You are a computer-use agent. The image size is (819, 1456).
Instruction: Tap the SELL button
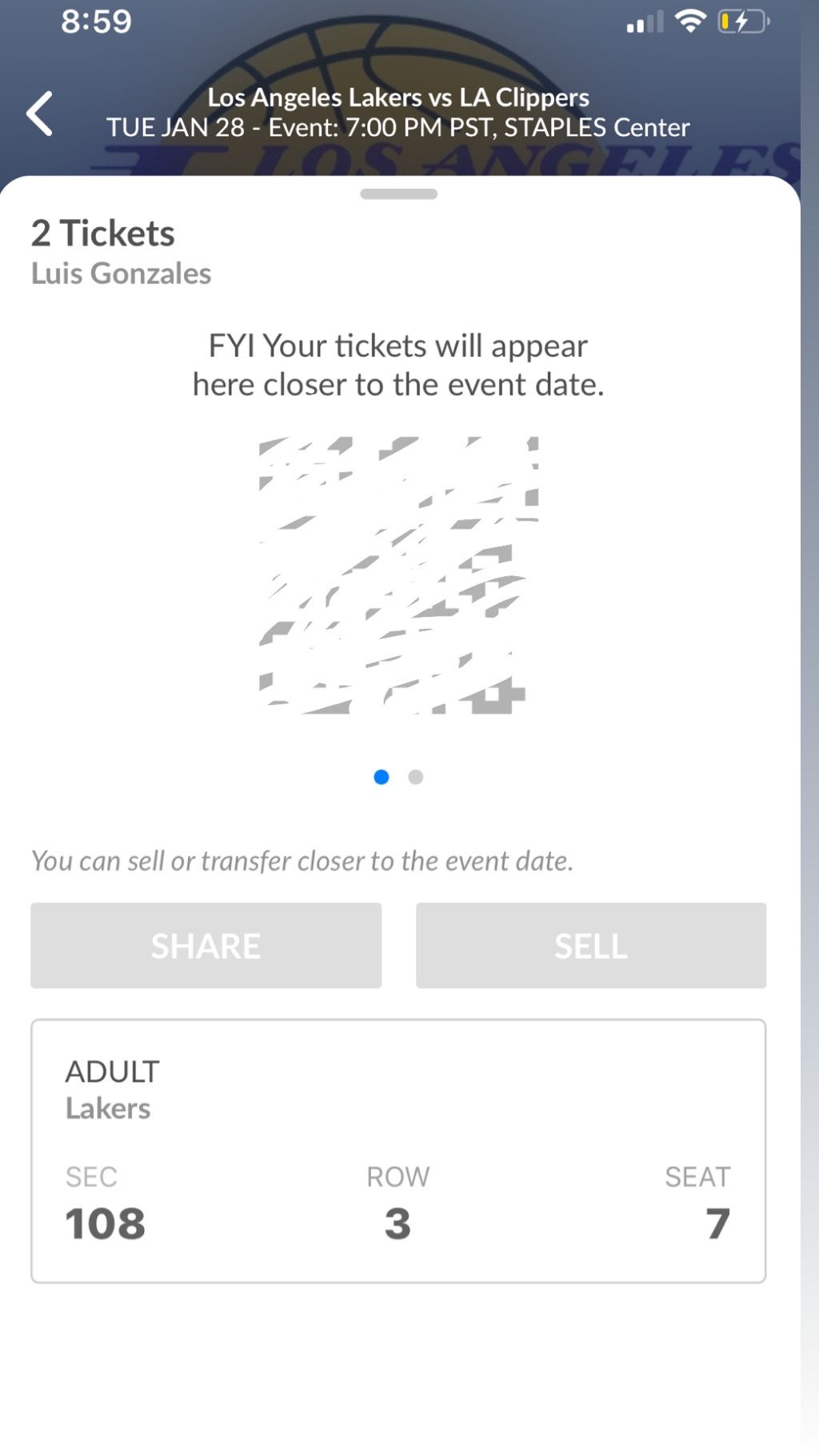(590, 946)
